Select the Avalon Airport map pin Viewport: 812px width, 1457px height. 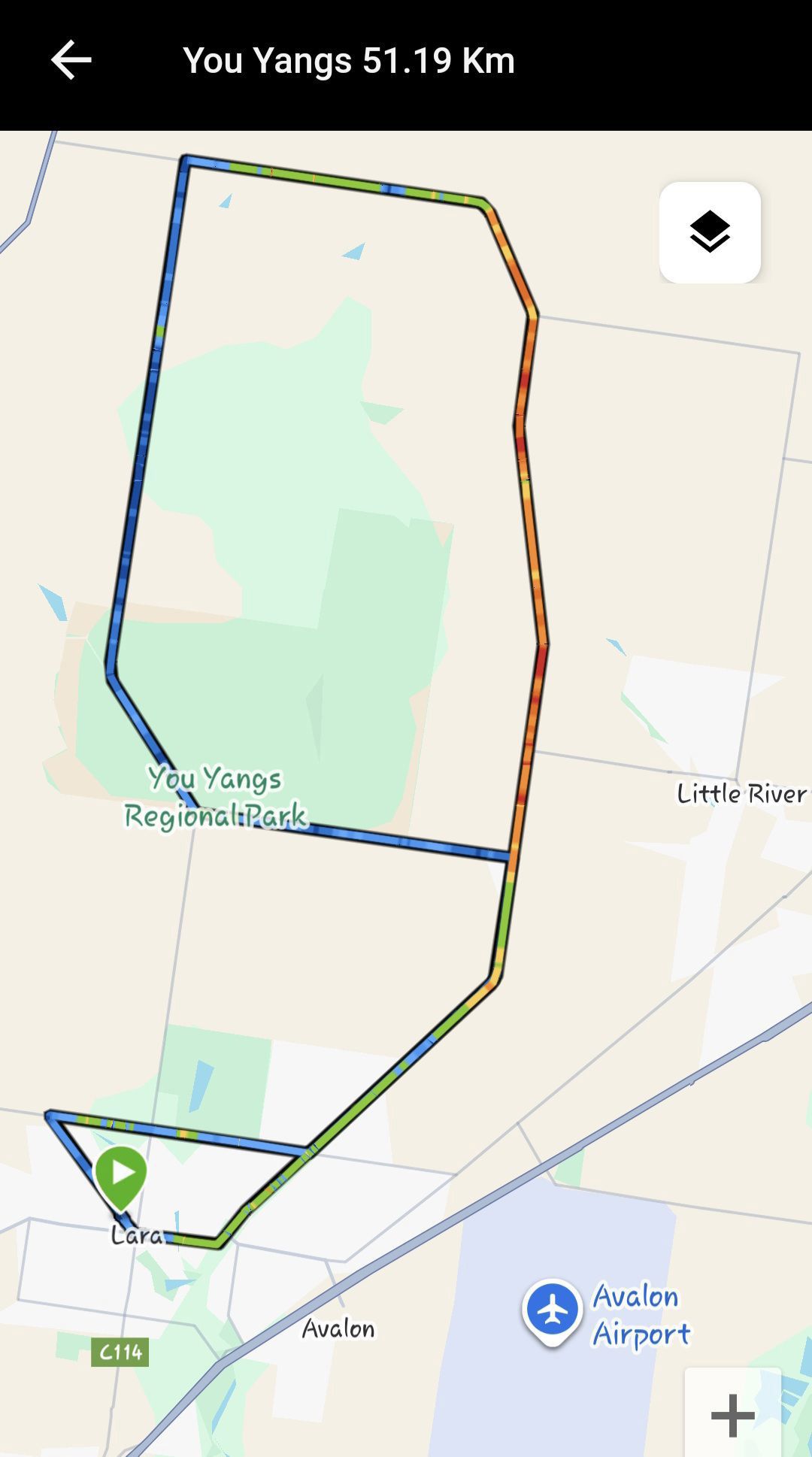pyautogui.click(x=553, y=1311)
